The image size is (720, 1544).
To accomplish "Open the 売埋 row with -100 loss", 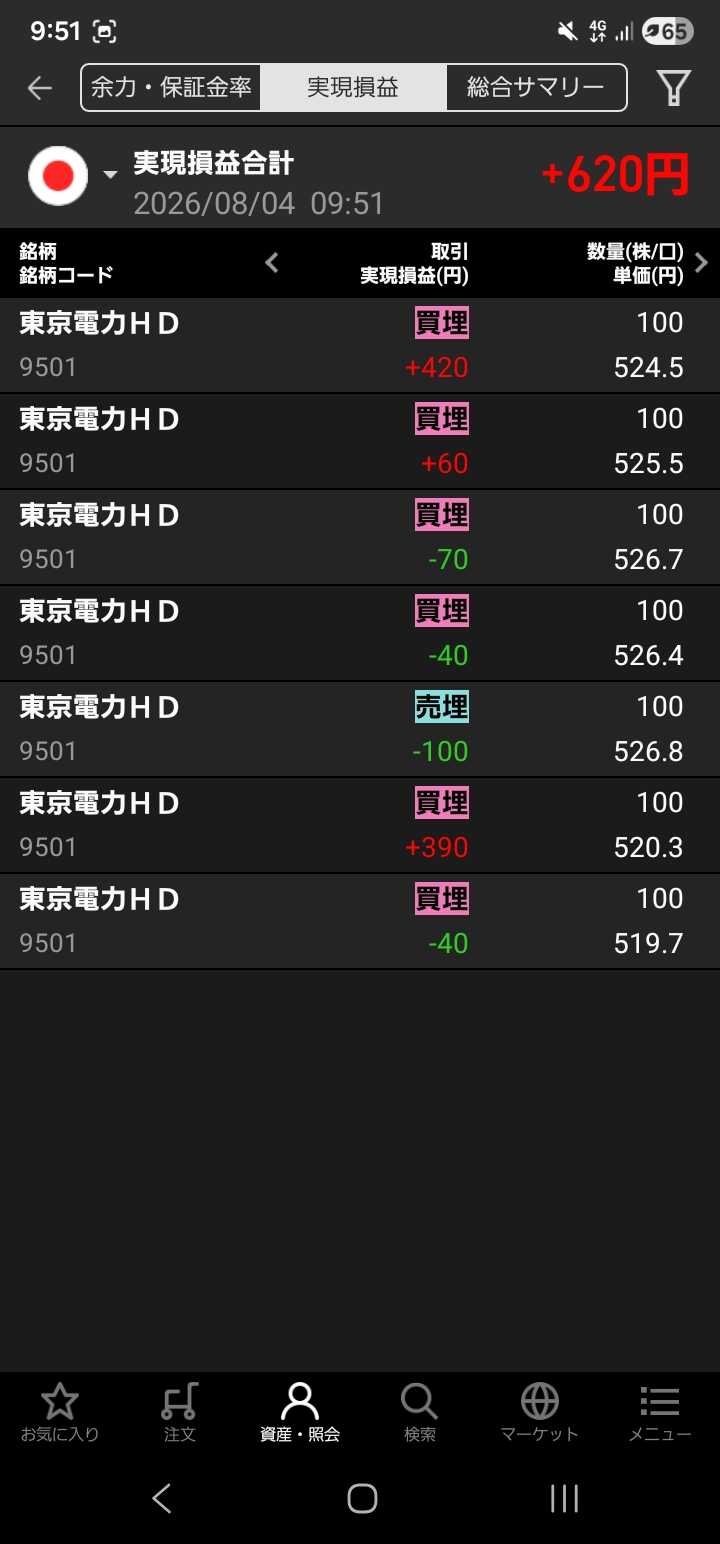I will (360, 729).
